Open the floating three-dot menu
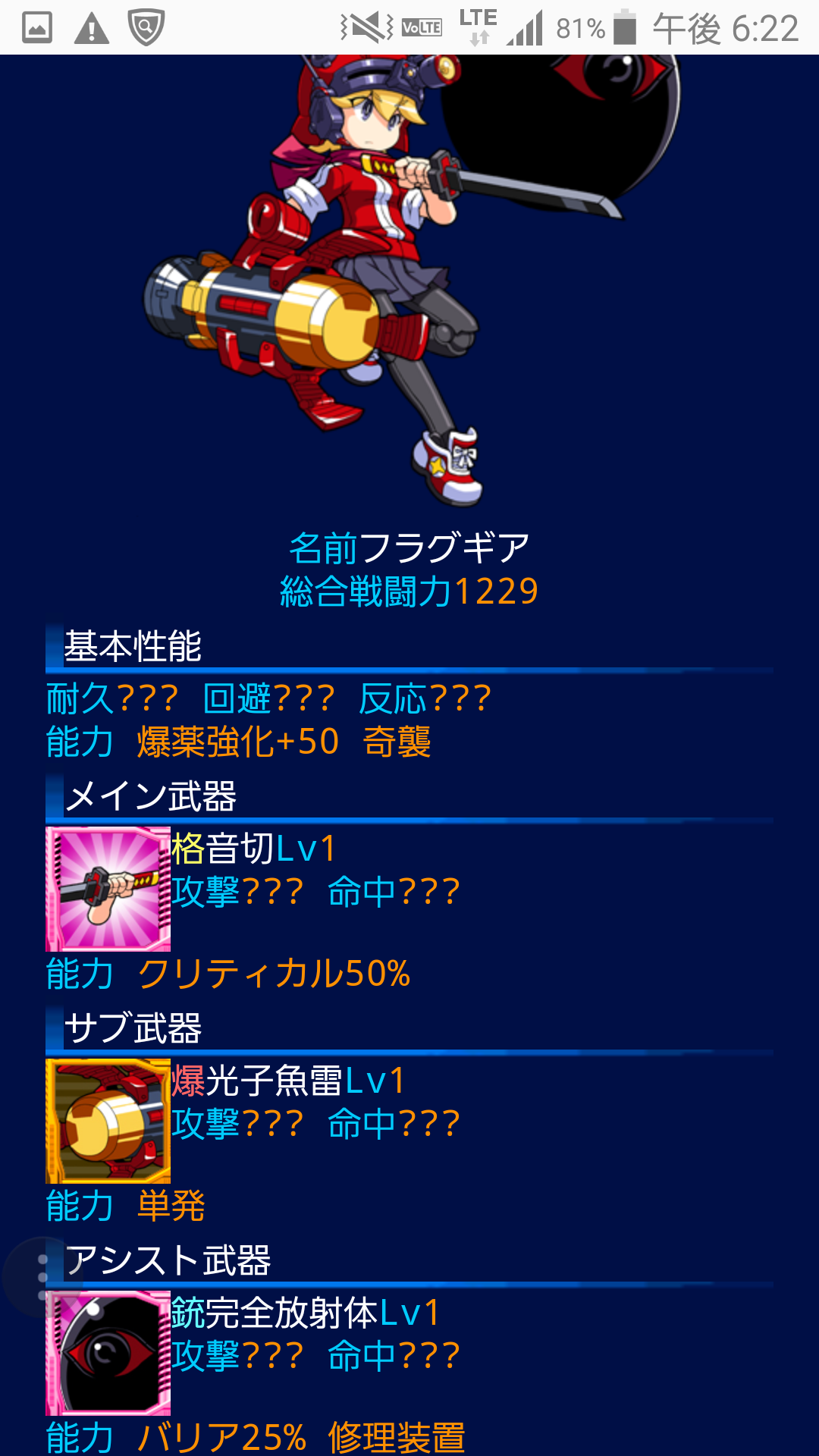 (42, 1277)
